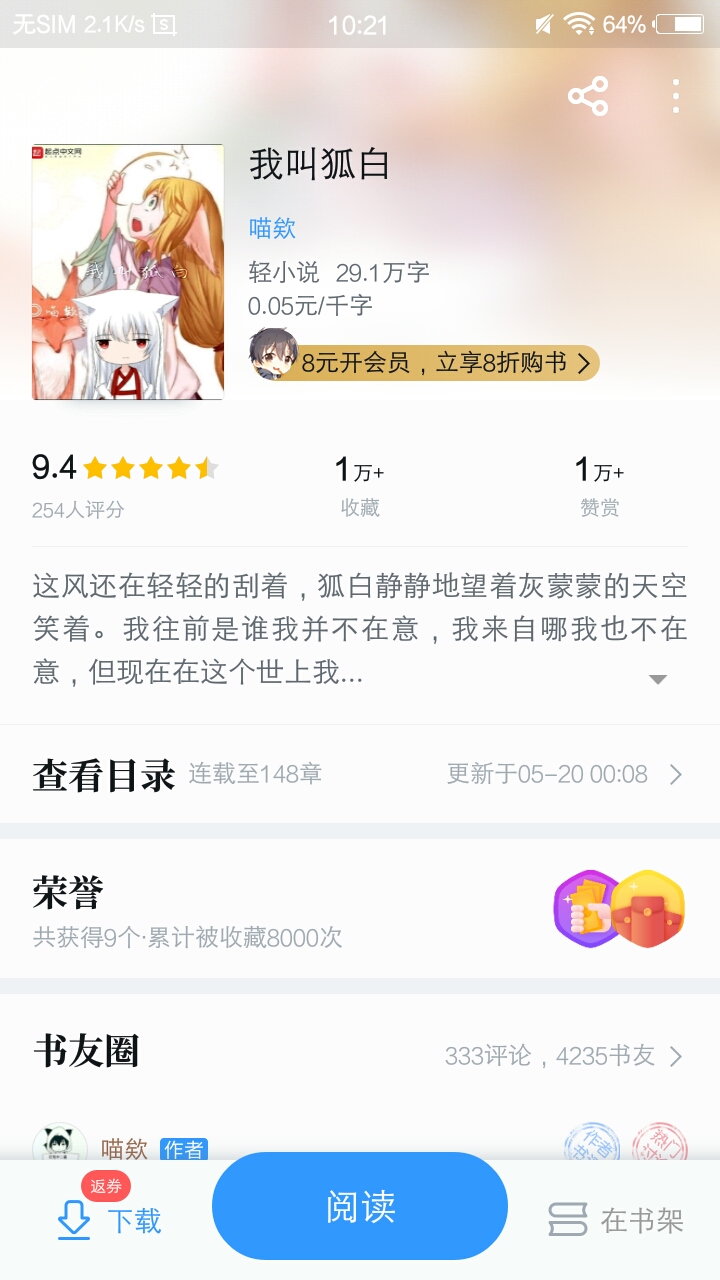View the 9.4 rating details
720x1280 pixels.
tap(125, 484)
